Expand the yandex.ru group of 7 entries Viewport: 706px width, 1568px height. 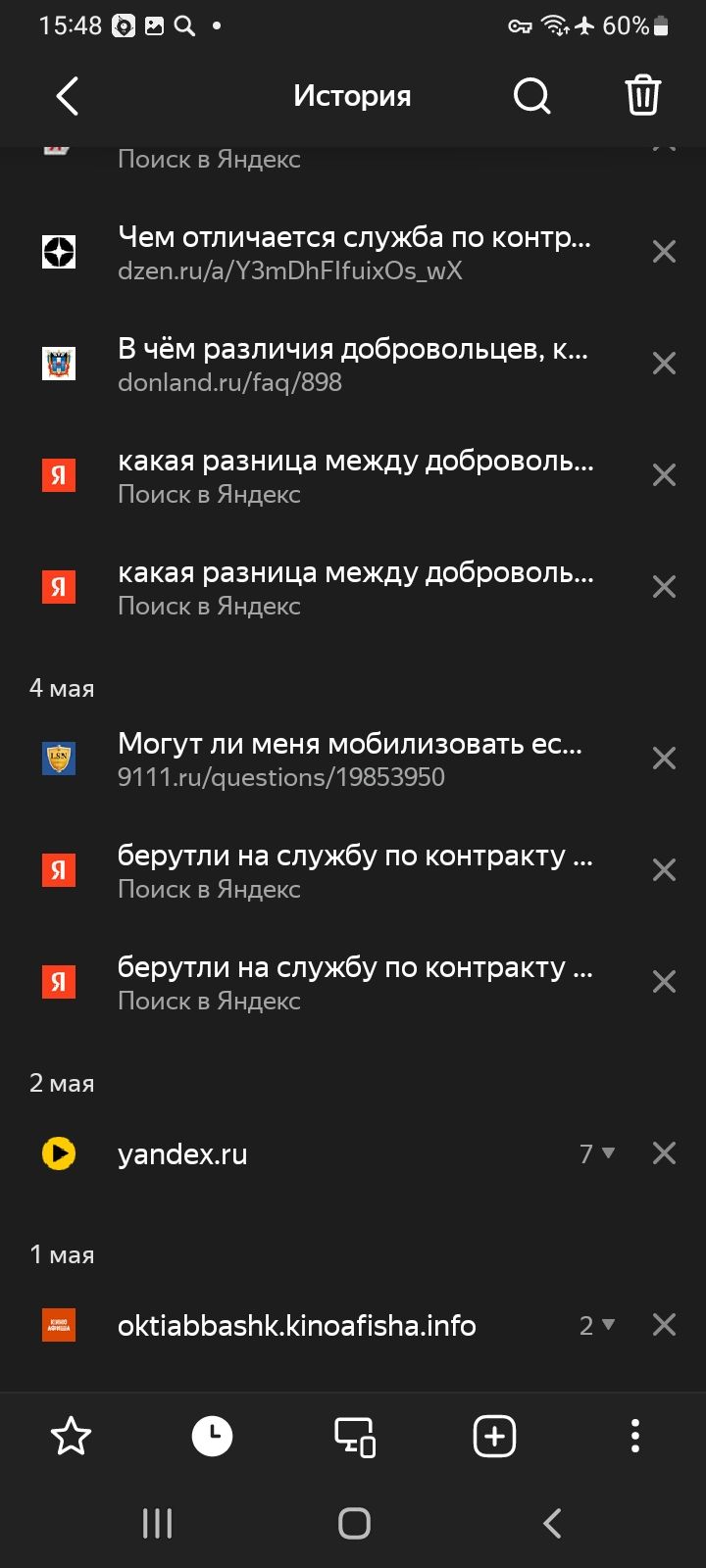(x=596, y=1153)
